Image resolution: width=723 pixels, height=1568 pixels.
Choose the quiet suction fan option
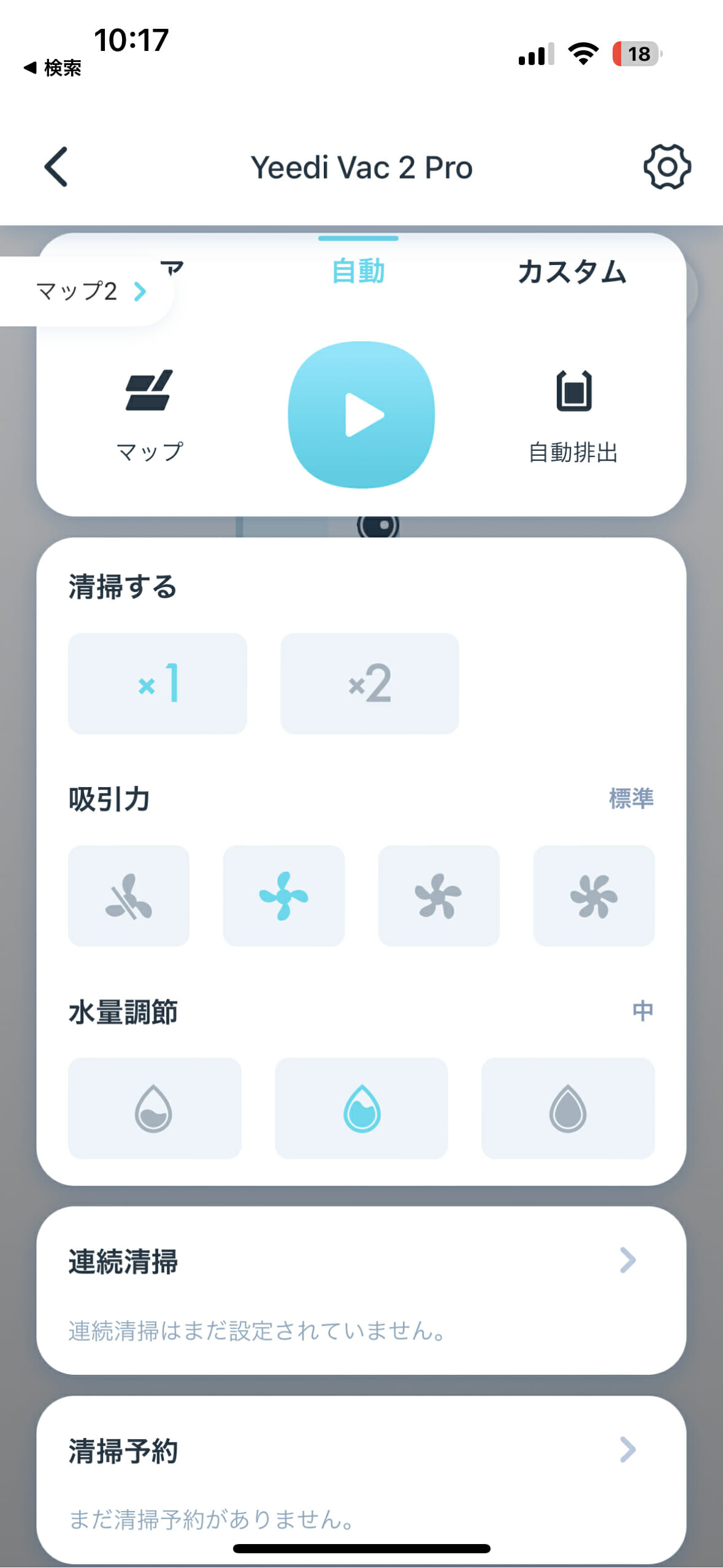click(129, 896)
